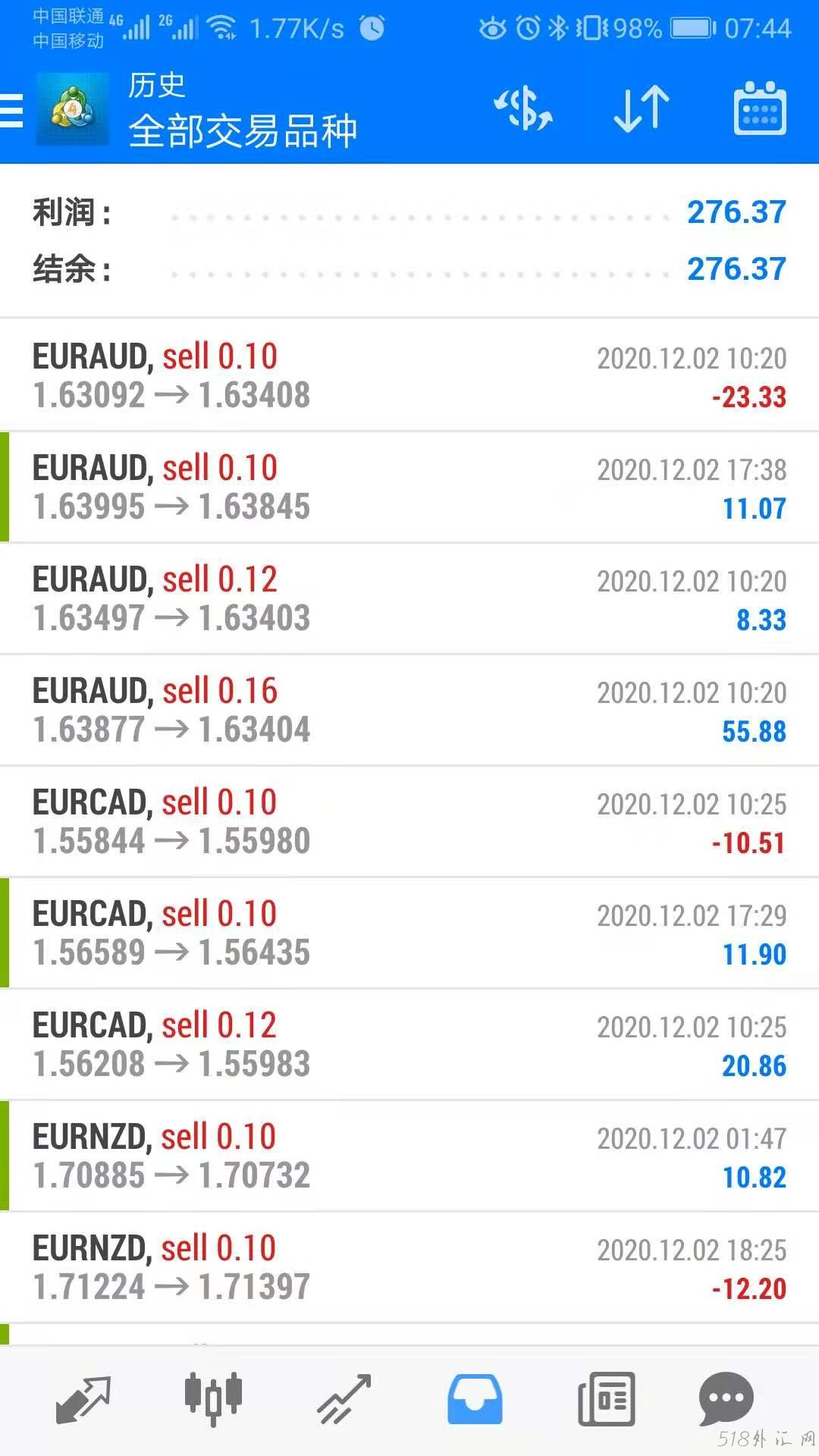Switch to the Trade tab

[x=344, y=1398]
